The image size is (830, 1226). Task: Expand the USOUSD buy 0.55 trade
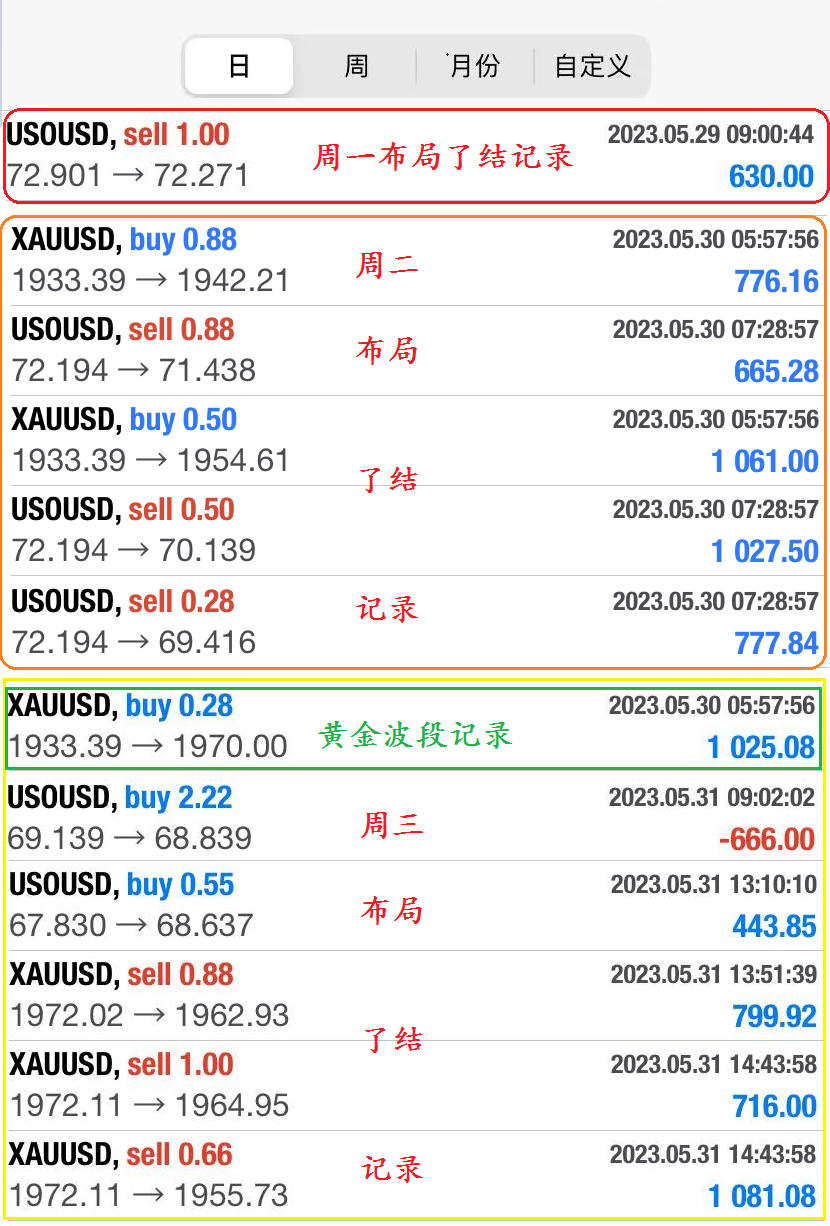pos(415,906)
